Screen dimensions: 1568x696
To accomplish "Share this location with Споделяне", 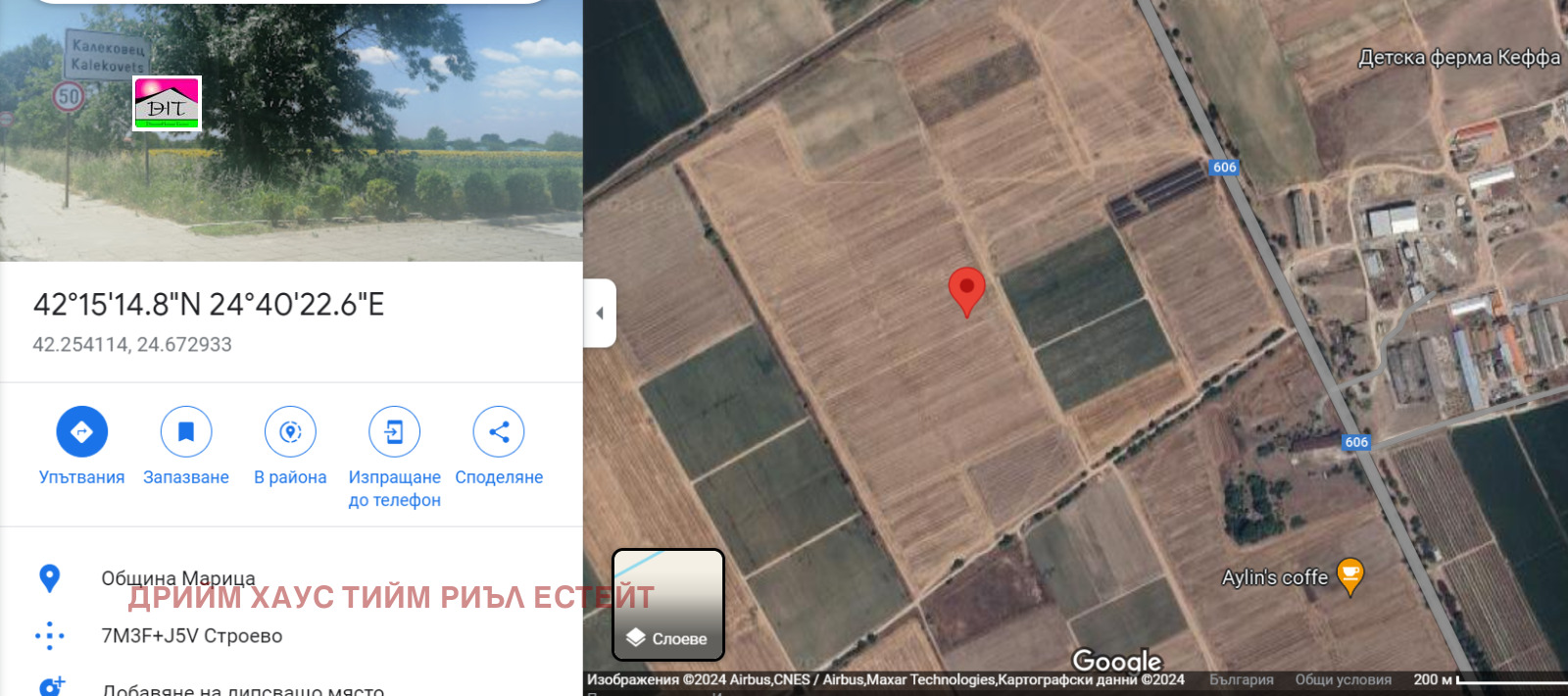I will point(499,432).
